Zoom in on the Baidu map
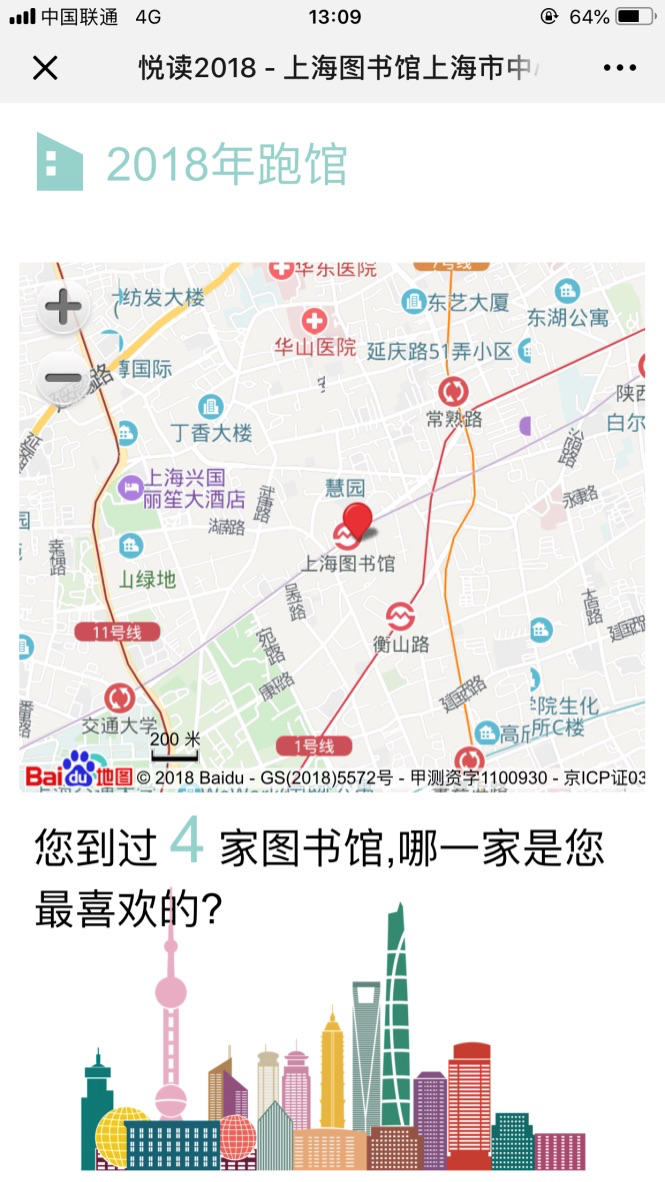 (x=63, y=307)
